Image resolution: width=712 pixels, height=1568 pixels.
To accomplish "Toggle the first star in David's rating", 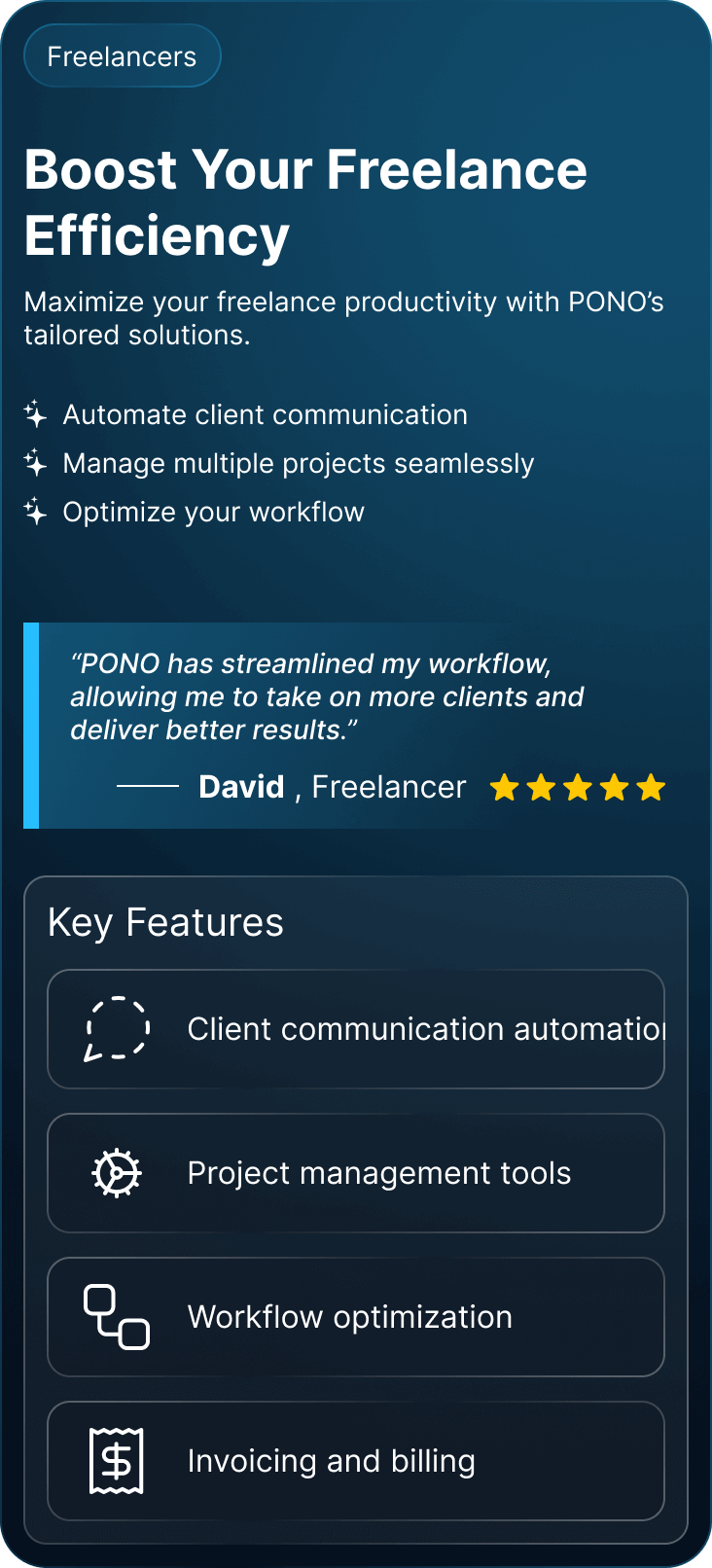I will [x=505, y=787].
